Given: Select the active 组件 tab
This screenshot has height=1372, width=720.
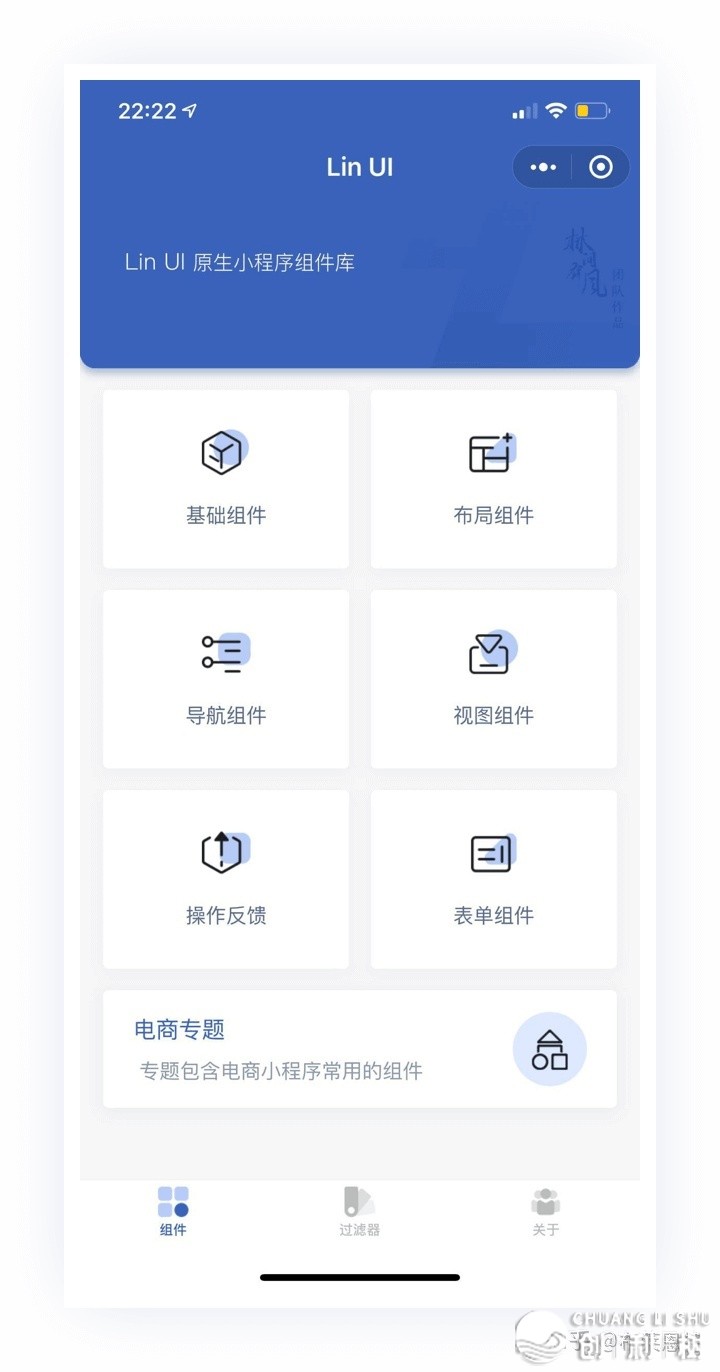Looking at the screenshot, I should tap(172, 1212).
